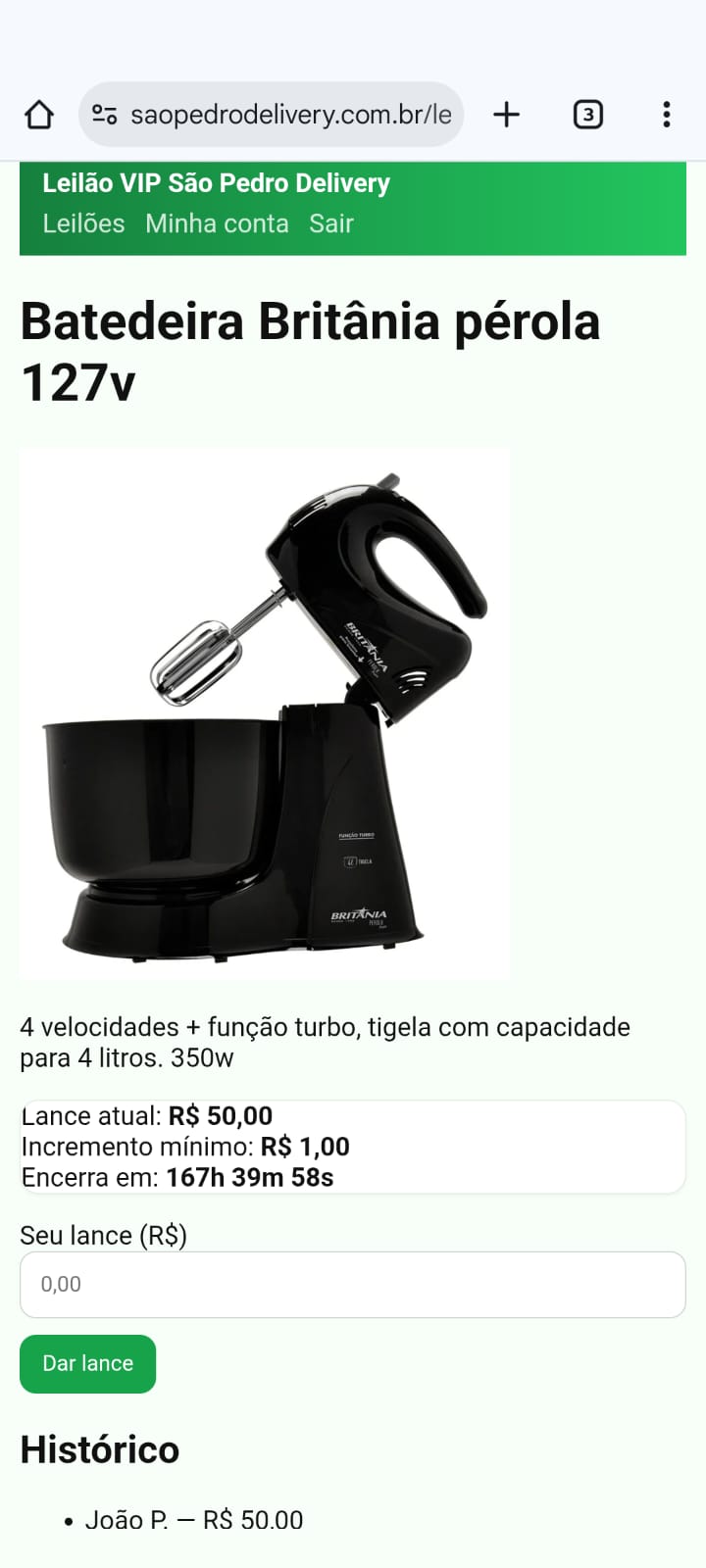706x1568 pixels.
Task: Select the Histórico heading
Action: [x=100, y=1449]
